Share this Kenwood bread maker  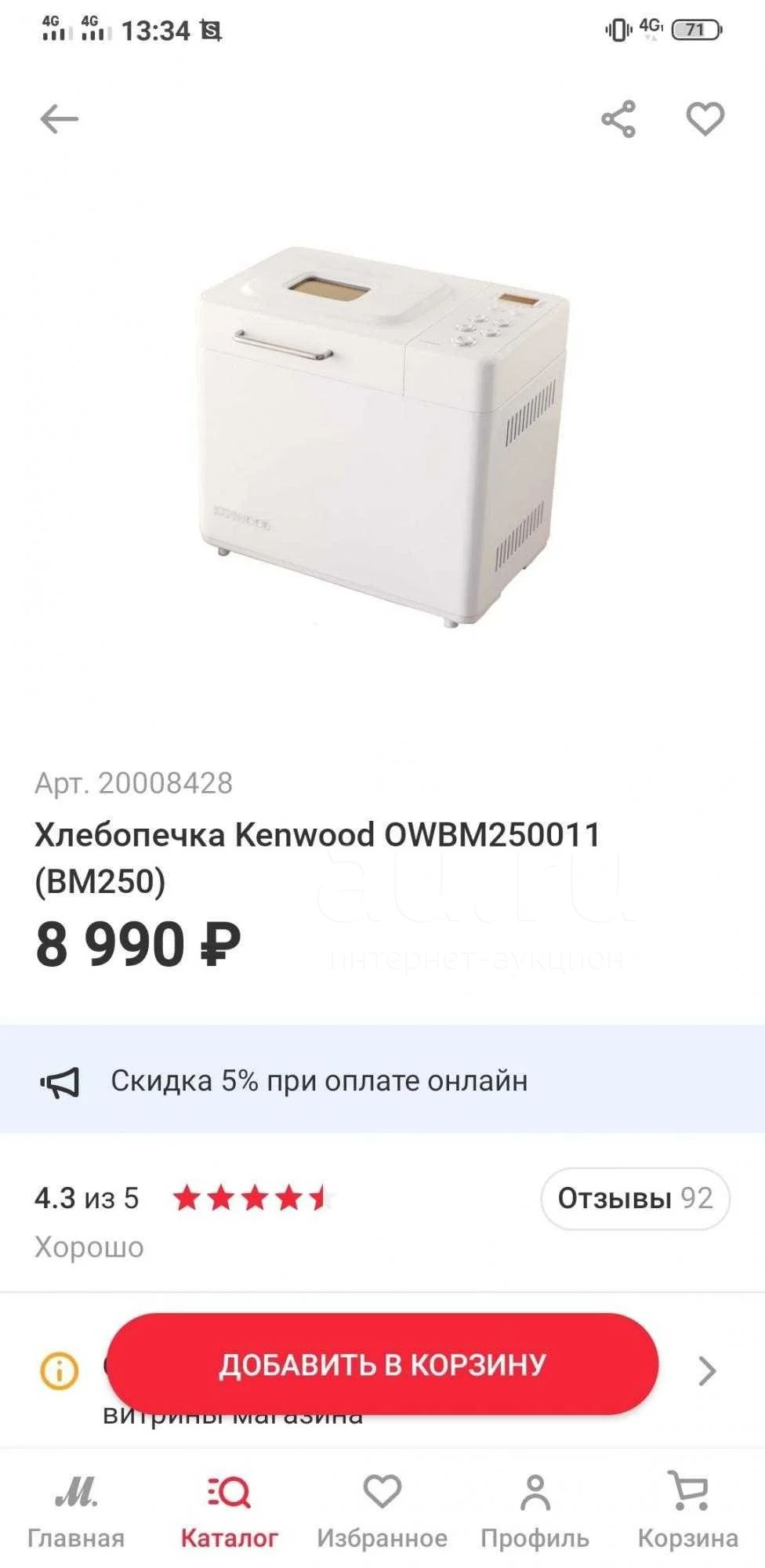618,120
